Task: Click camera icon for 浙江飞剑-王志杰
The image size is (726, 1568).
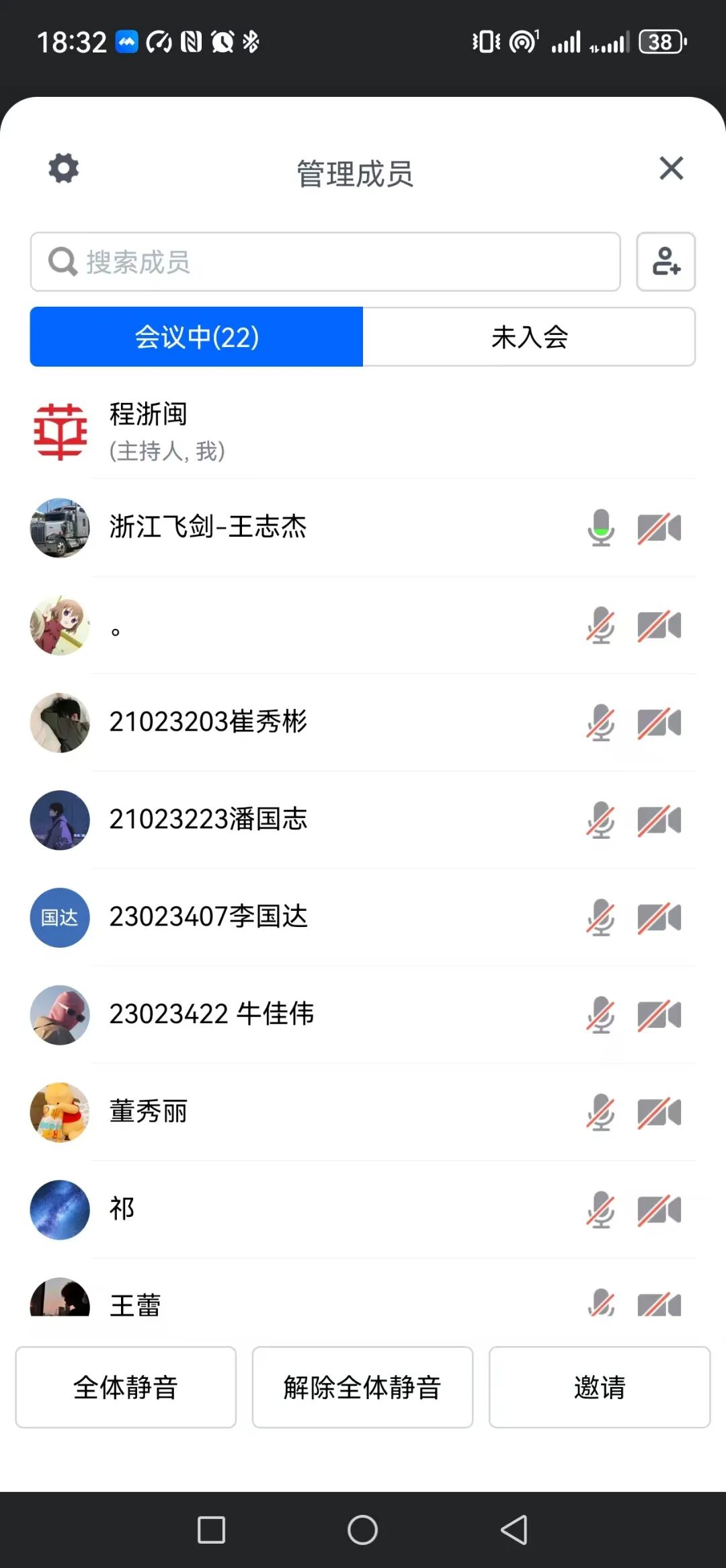Action: 658,528
